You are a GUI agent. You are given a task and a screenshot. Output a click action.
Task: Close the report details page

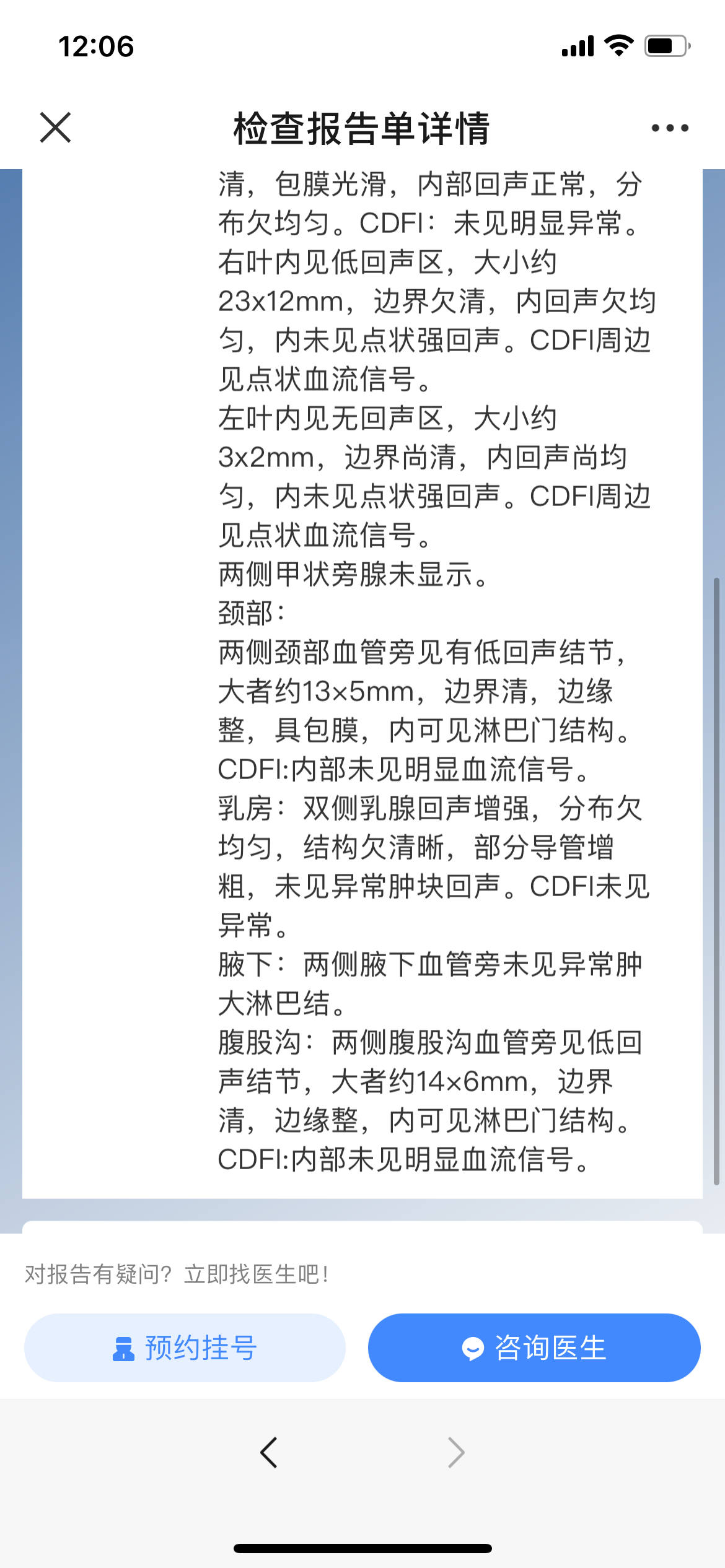pyautogui.click(x=55, y=128)
